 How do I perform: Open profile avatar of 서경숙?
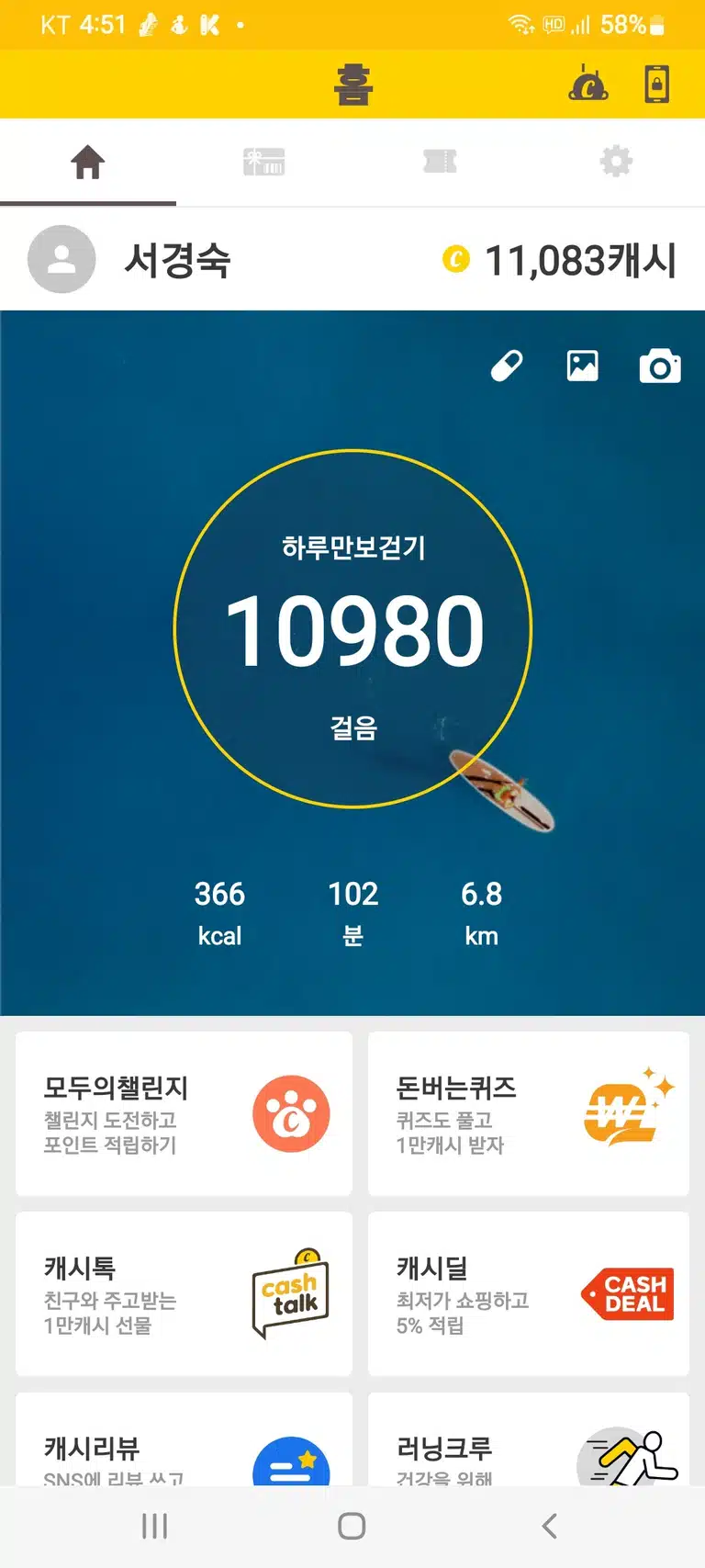62,259
